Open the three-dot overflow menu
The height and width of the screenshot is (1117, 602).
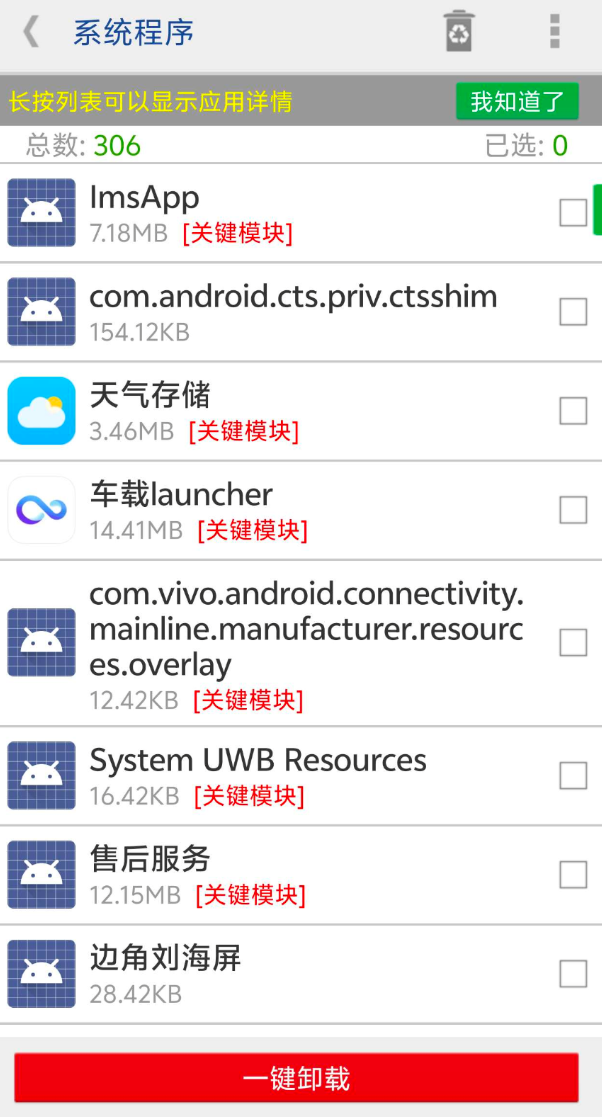[x=555, y=31]
